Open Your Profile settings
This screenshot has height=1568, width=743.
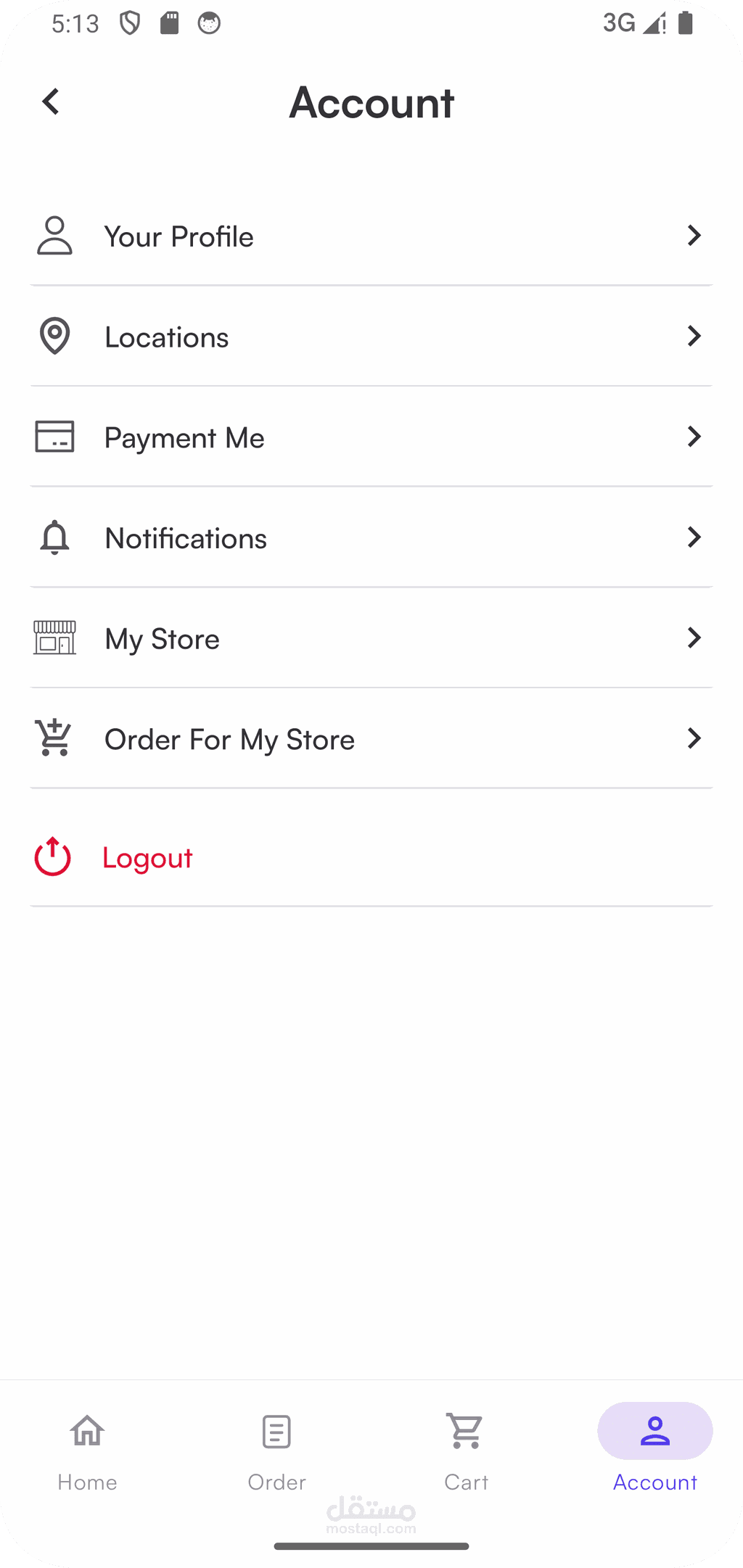(370, 236)
